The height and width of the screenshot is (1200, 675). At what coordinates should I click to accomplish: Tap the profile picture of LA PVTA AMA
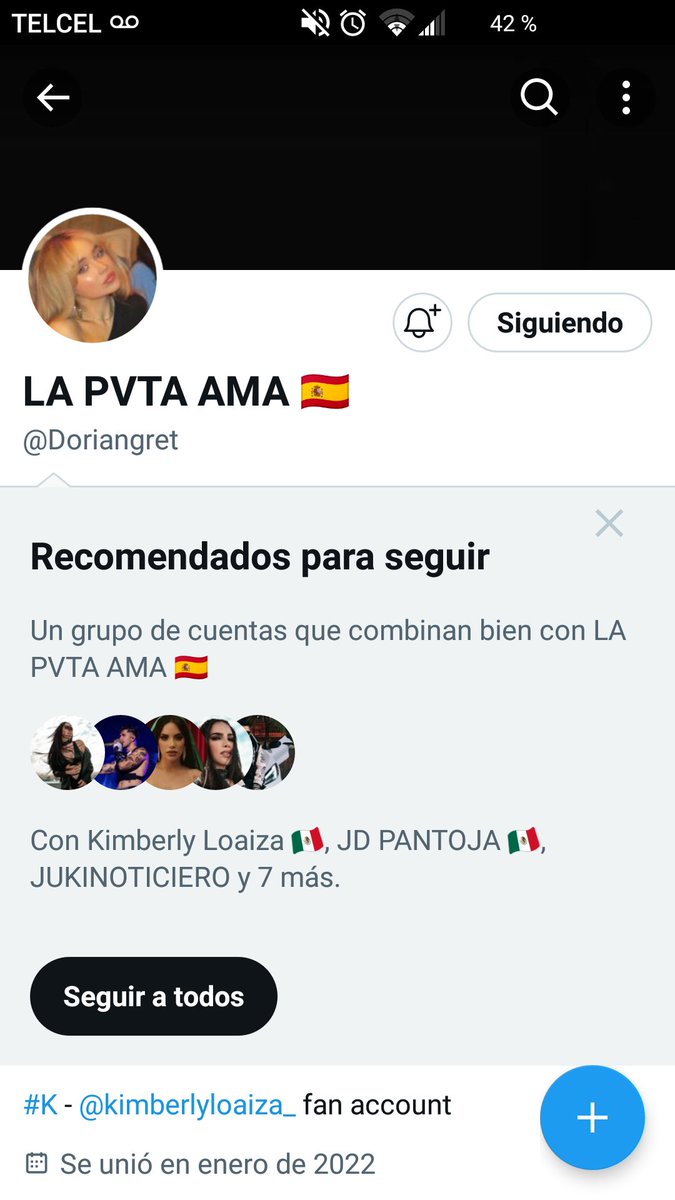(x=92, y=279)
